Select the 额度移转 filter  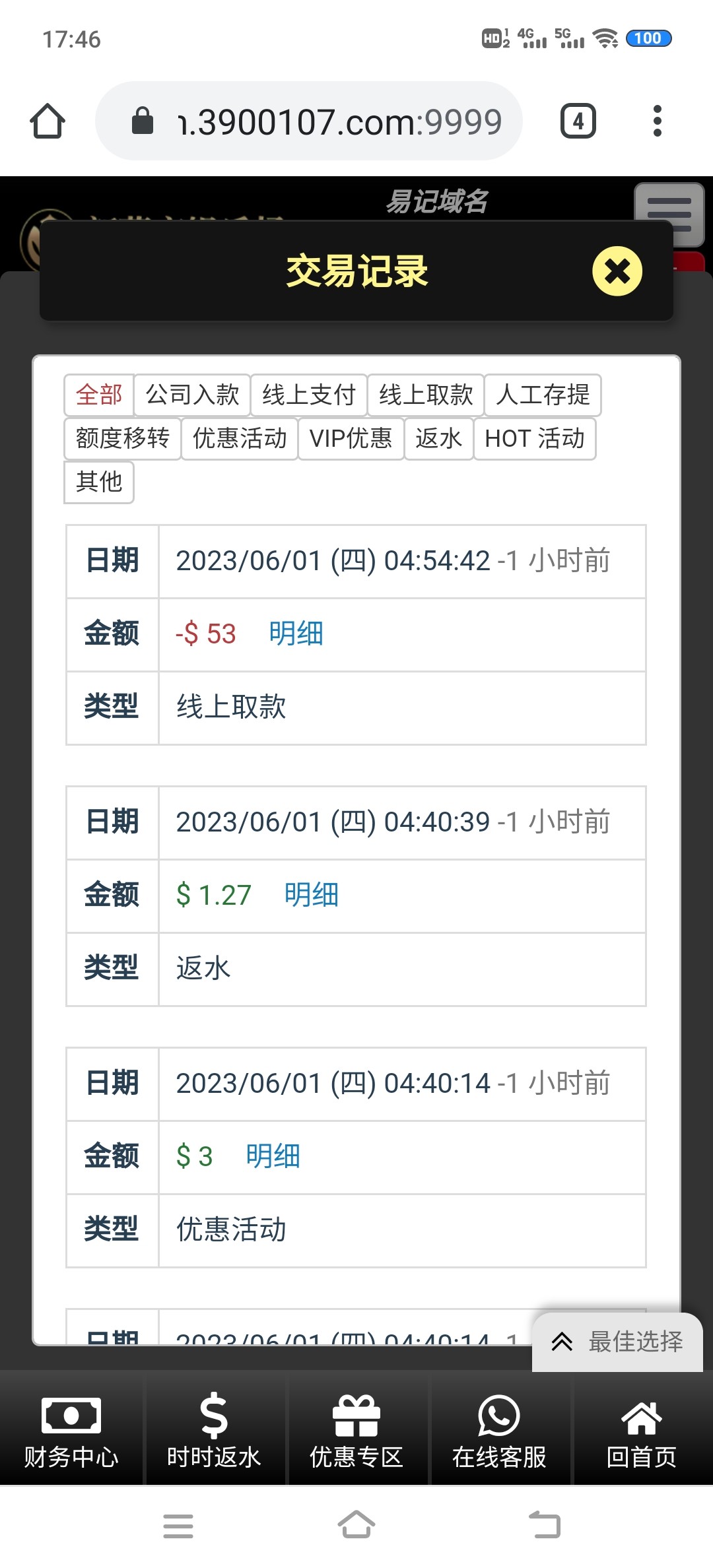[x=123, y=439]
